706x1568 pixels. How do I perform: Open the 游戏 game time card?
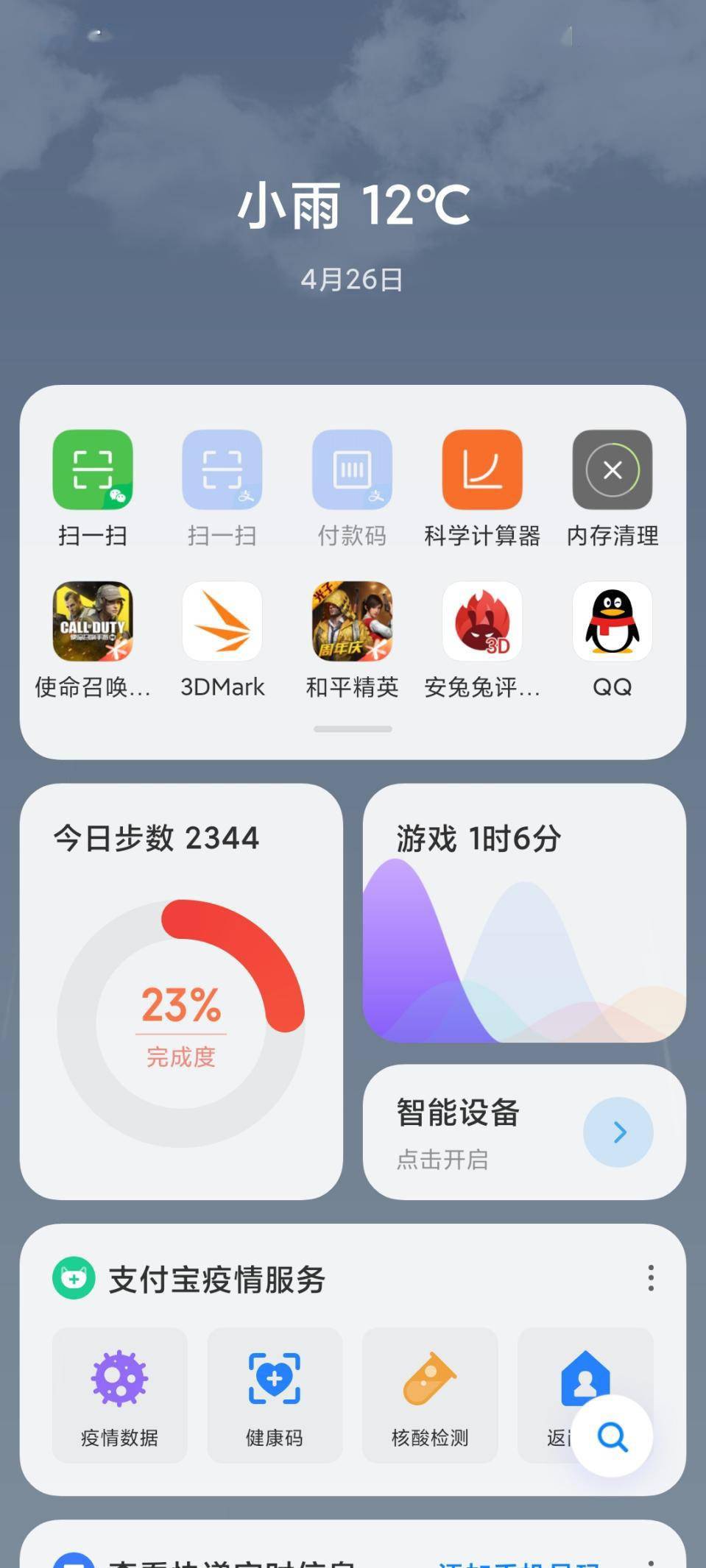524,912
